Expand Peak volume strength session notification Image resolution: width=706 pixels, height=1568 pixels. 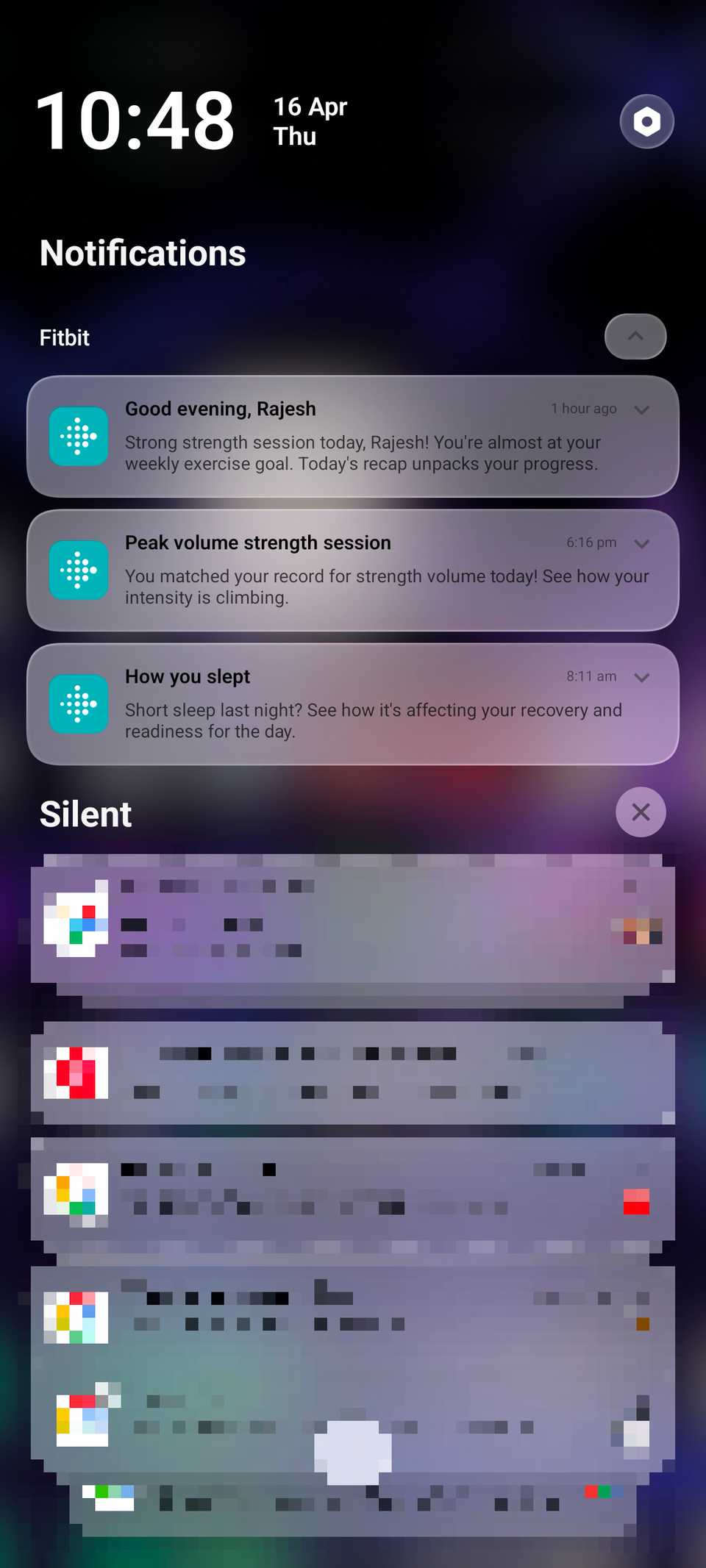641,543
